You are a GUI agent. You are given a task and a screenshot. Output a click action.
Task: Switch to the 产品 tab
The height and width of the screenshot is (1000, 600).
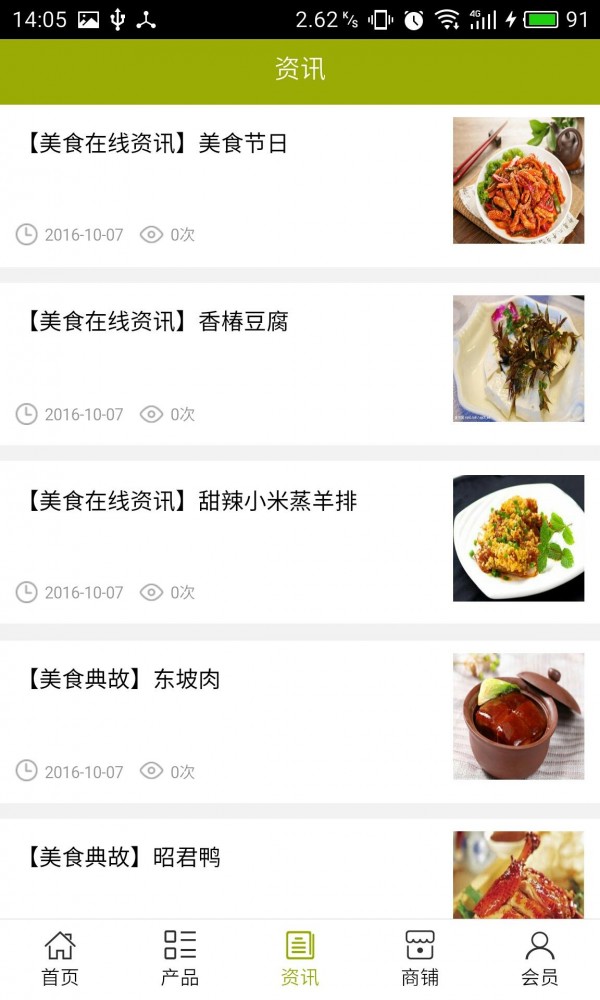tap(180, 959)
